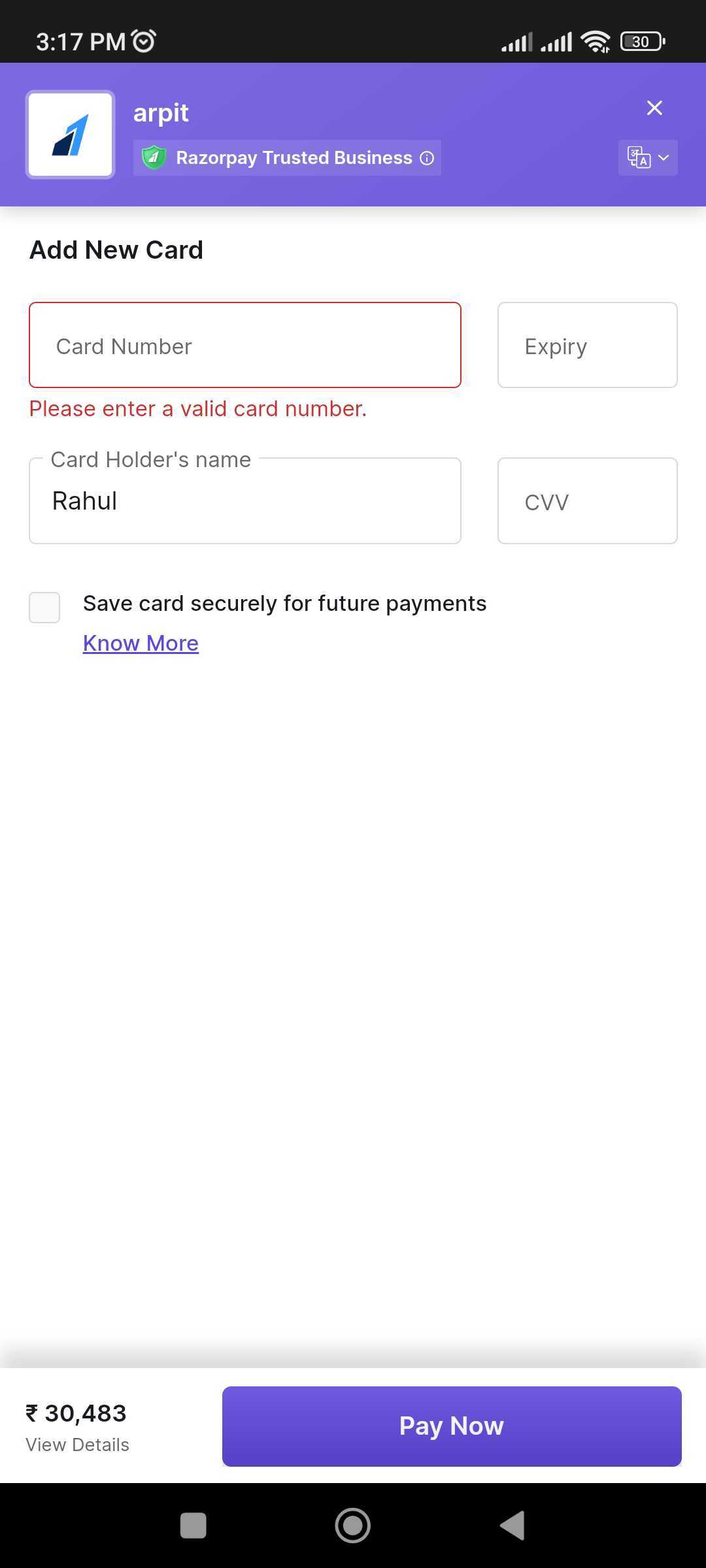Open the Know More link
The image size is (706, 1568).
141,643
